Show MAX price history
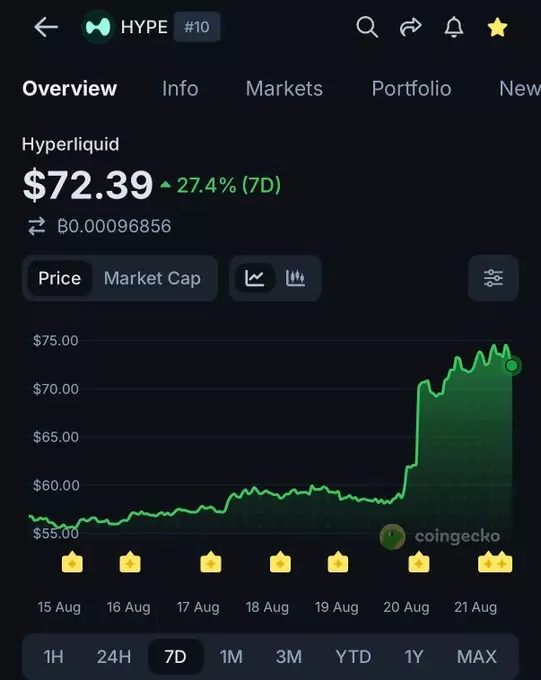 pos(476,657)
